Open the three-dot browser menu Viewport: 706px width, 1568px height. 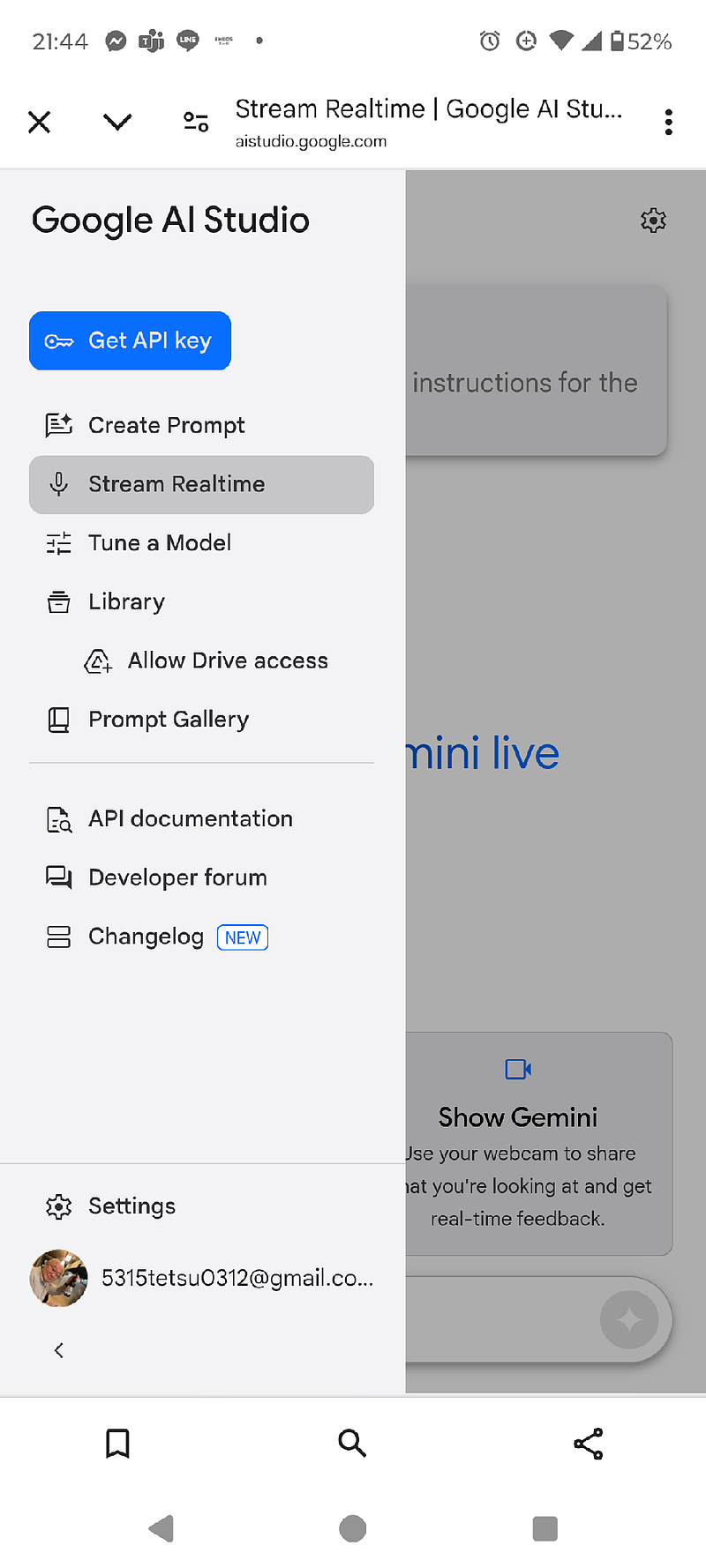click(x=668, y=122)
